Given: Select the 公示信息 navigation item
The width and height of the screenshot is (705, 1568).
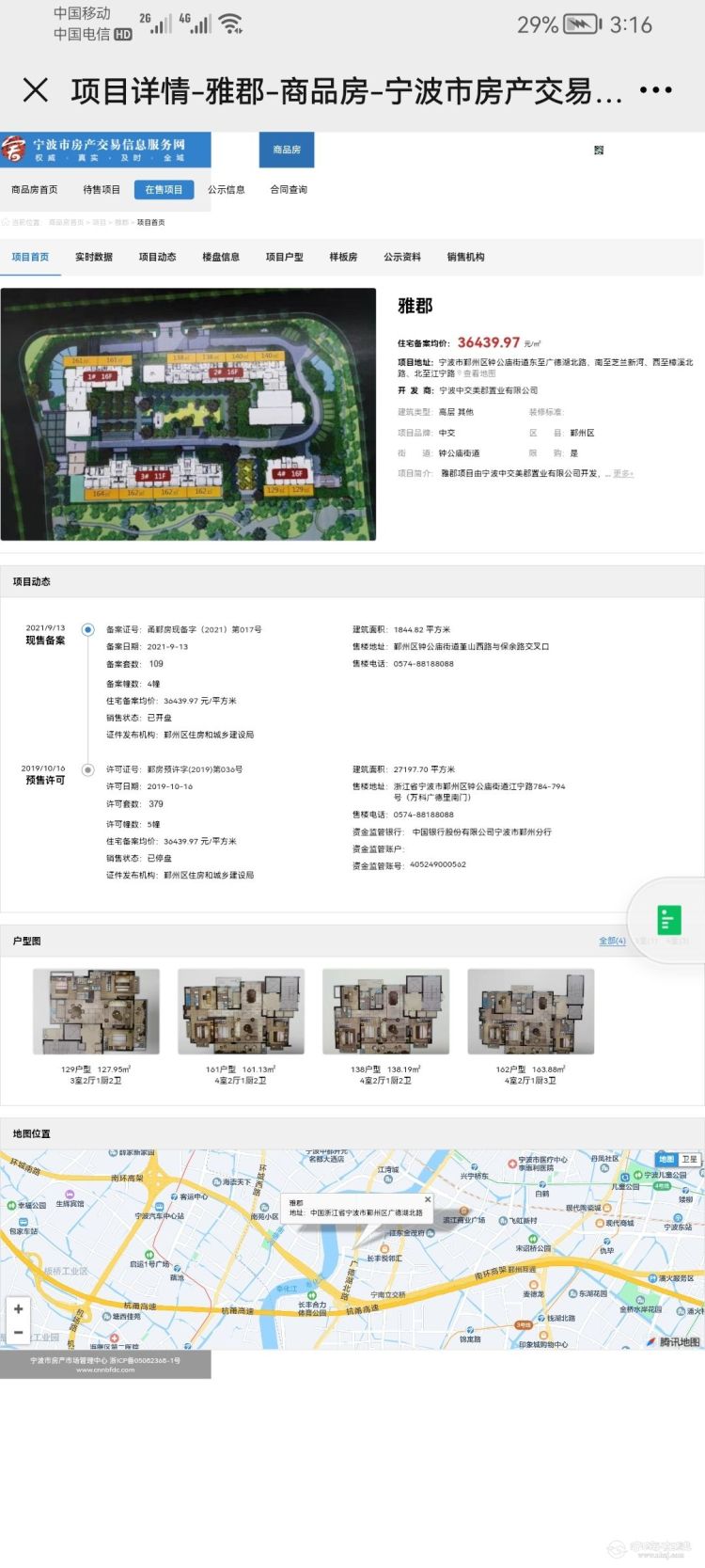Looking at the screenshot, I should (x=227, y=190).
